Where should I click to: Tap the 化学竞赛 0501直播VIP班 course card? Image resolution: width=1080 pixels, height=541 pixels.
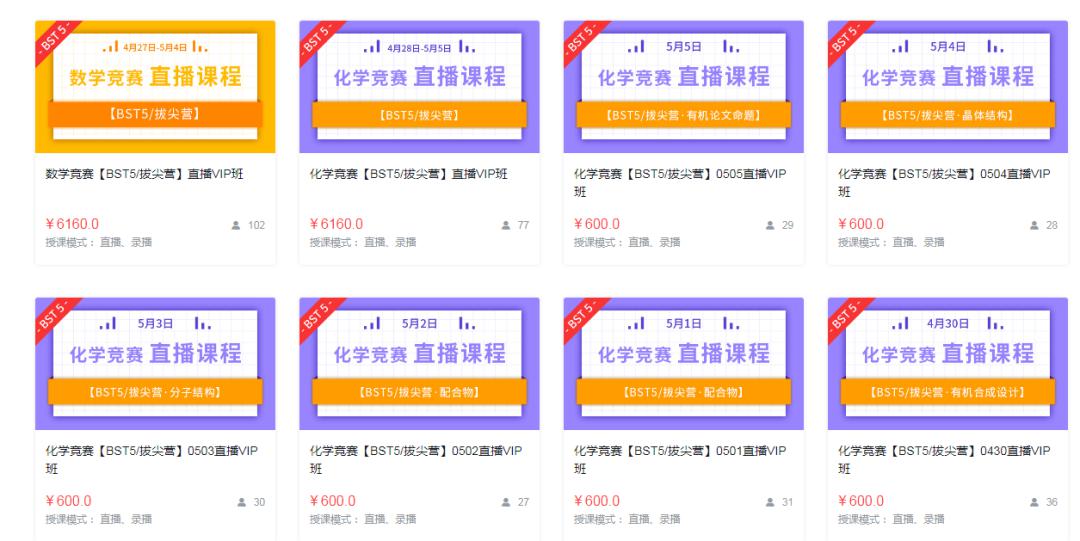click(x=683, y=419)
